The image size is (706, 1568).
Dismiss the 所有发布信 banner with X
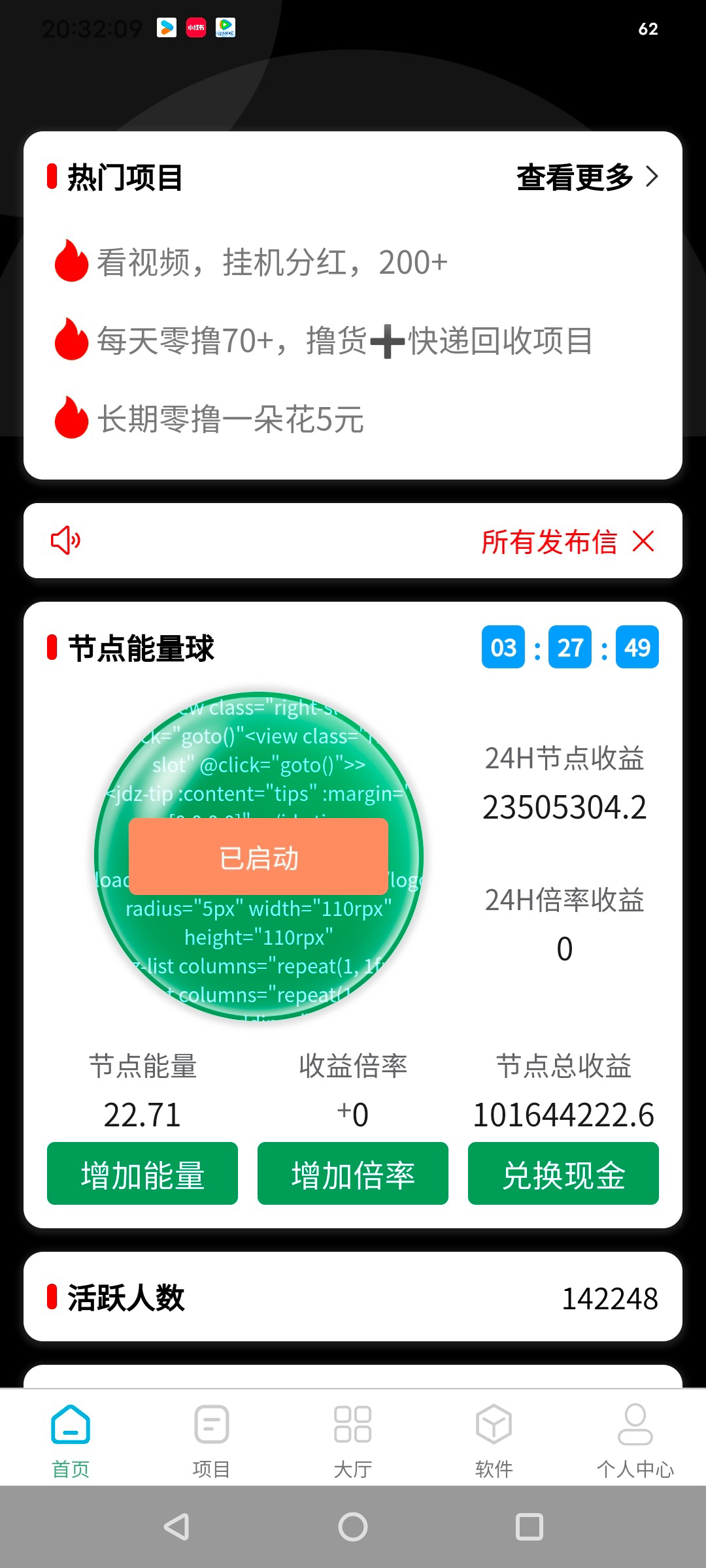pyautogui.click(x=643, y=540)
